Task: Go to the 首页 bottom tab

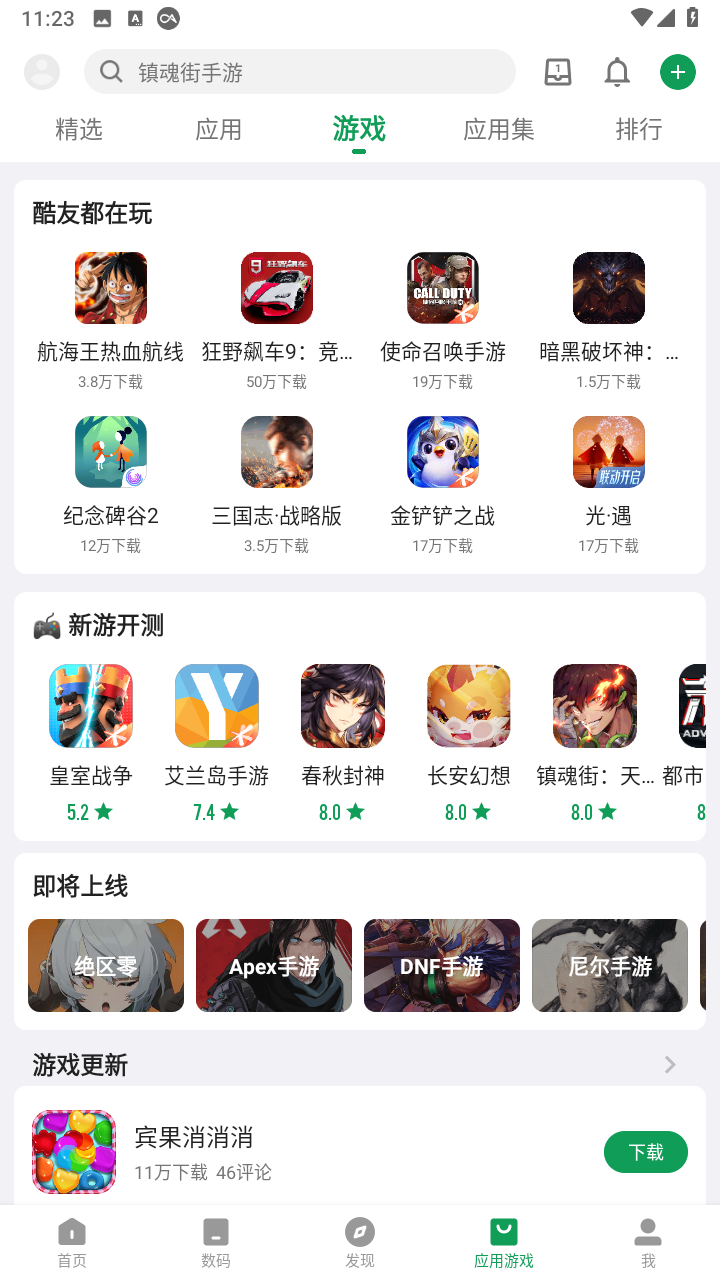Action: click(x=72, y=1243)
